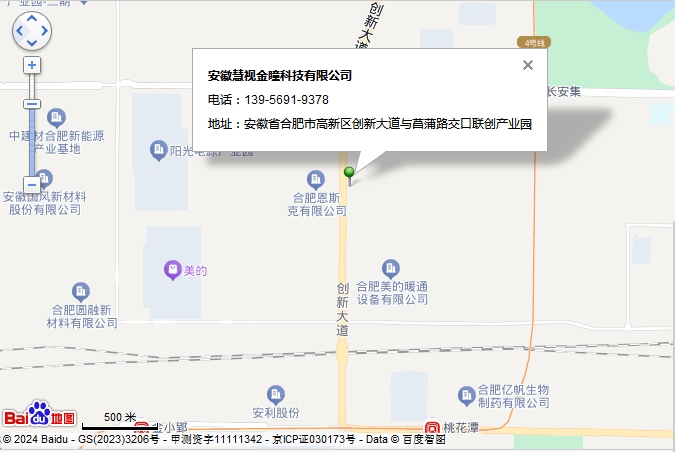This screenshot has height=452, width=675.
Task: Tap the zoom level slider track
Action: [x=32, y=140]
